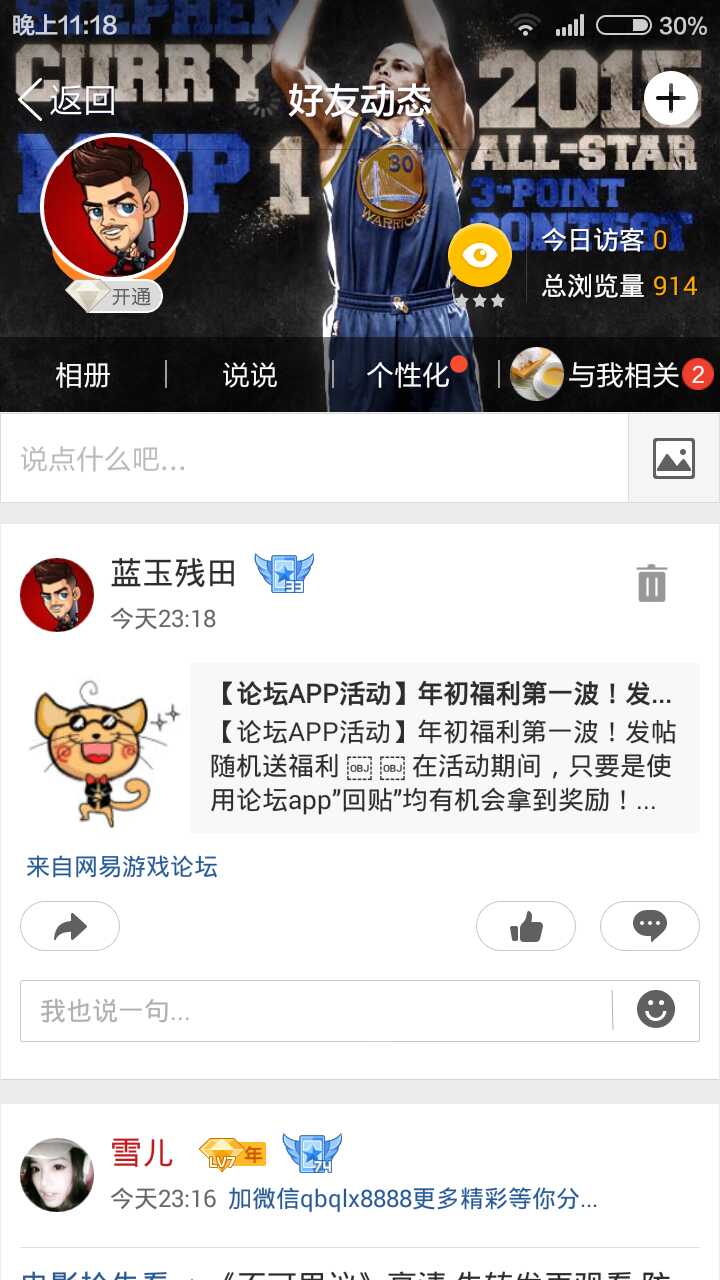Image resolution: width=720 pixels, height=1280 pixels.
Task: Open the shared 论坛APP活动 post card
Action: [x=444, y=748]
